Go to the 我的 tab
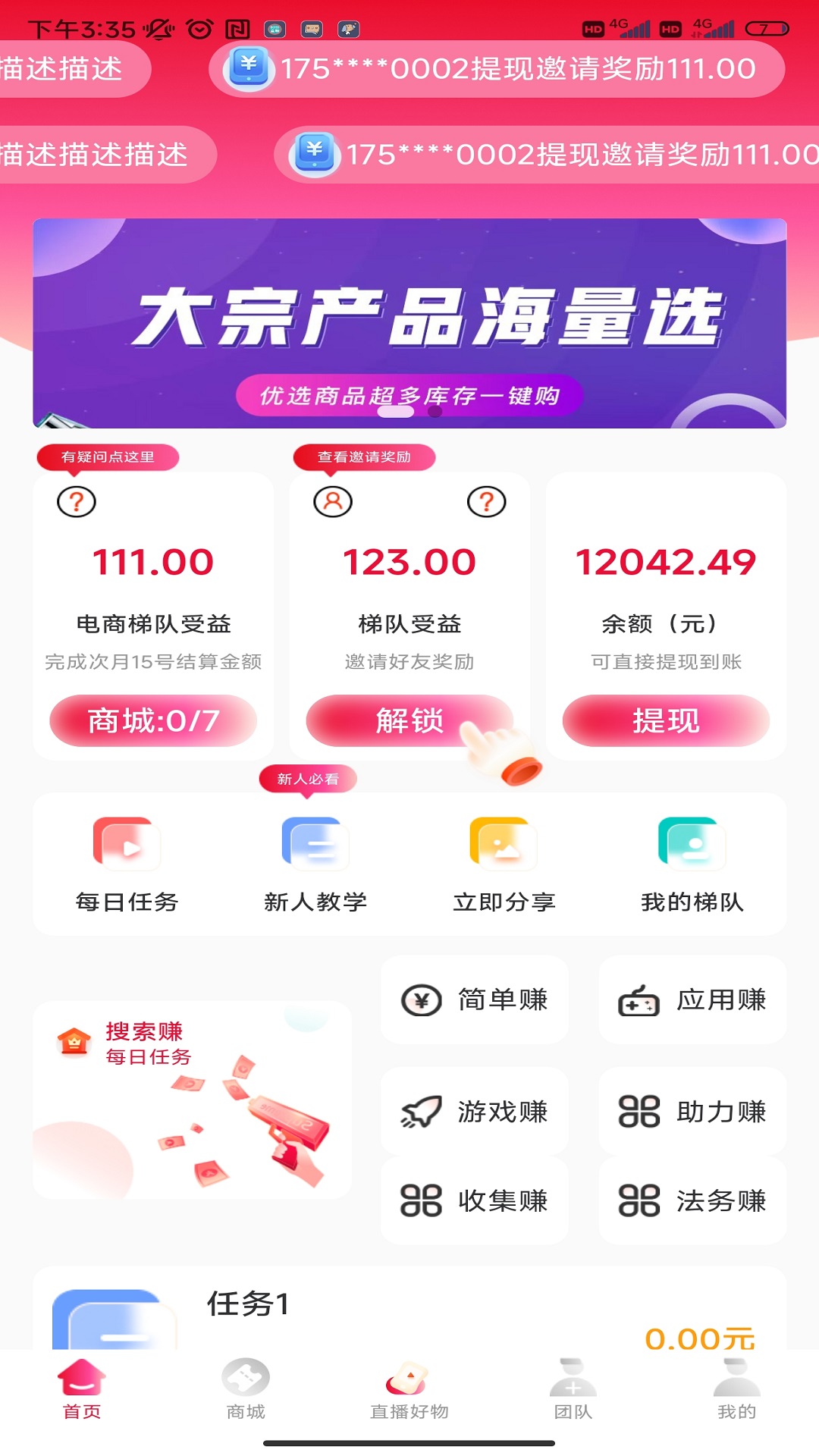Screen dimensions: 819x1456 (x=736, y=1389)
